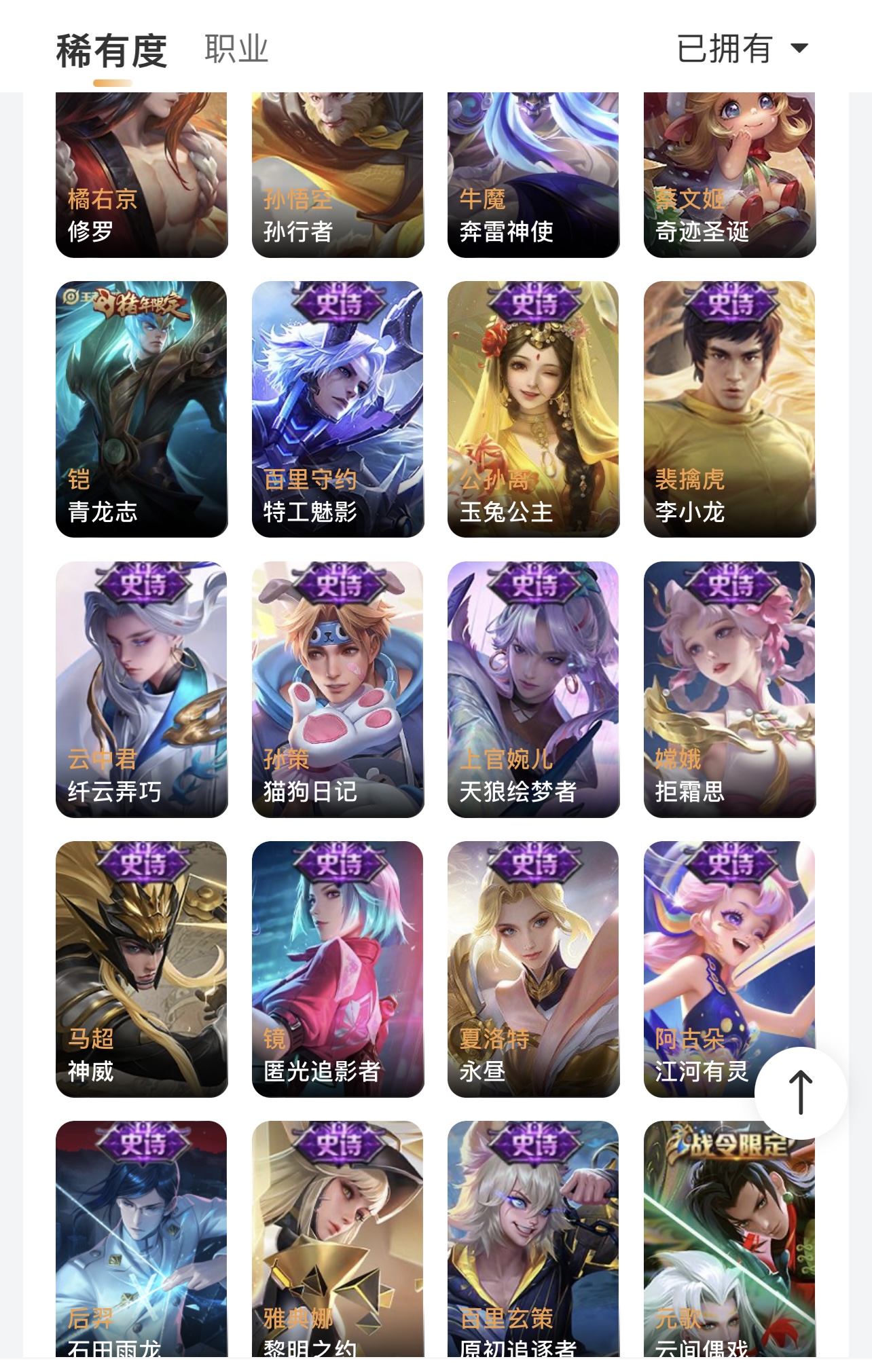The width and height of the screenshot is (872, 1372).
Task: Open 公孙离 玉兔公主 skin
Action: [x=533, y=409]
